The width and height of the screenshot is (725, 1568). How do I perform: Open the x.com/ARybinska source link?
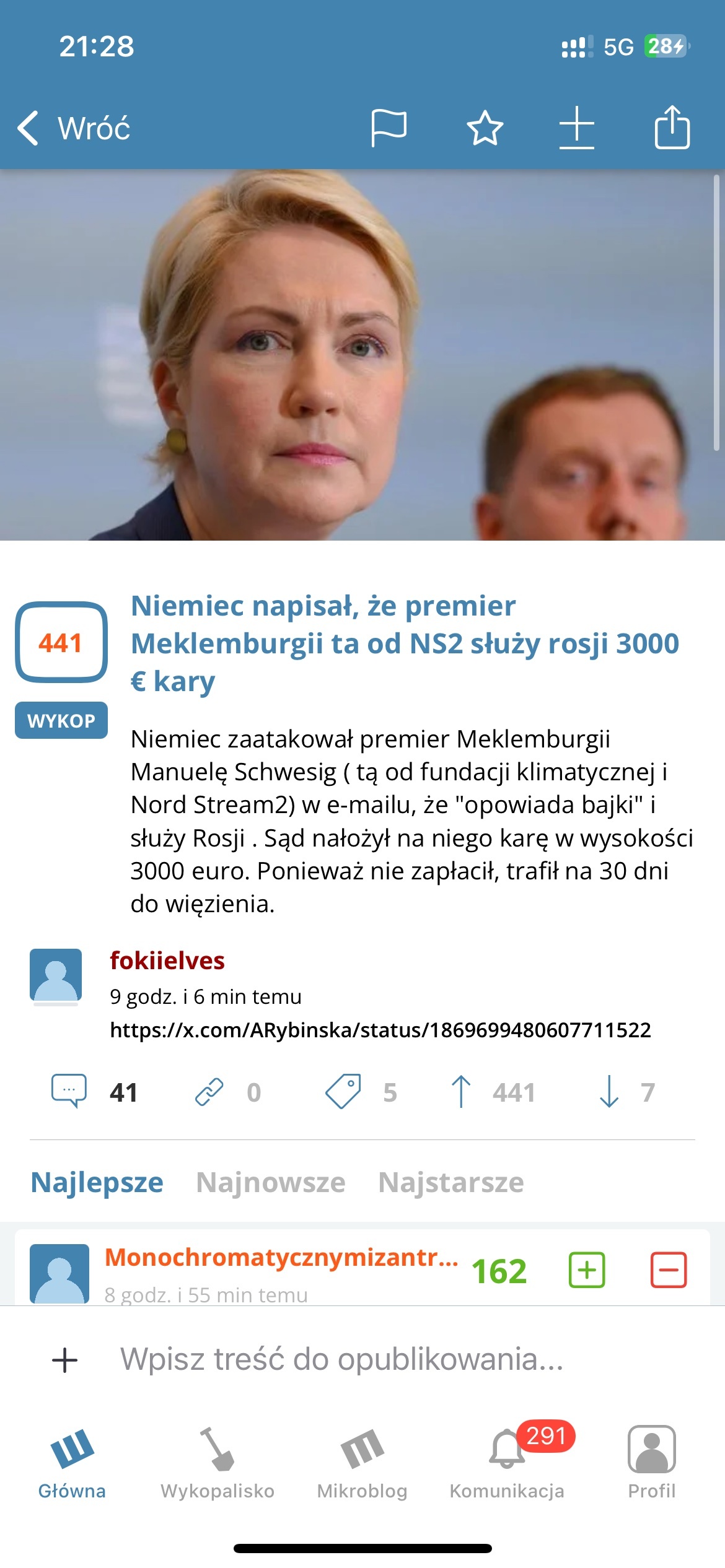[380, 1030]
